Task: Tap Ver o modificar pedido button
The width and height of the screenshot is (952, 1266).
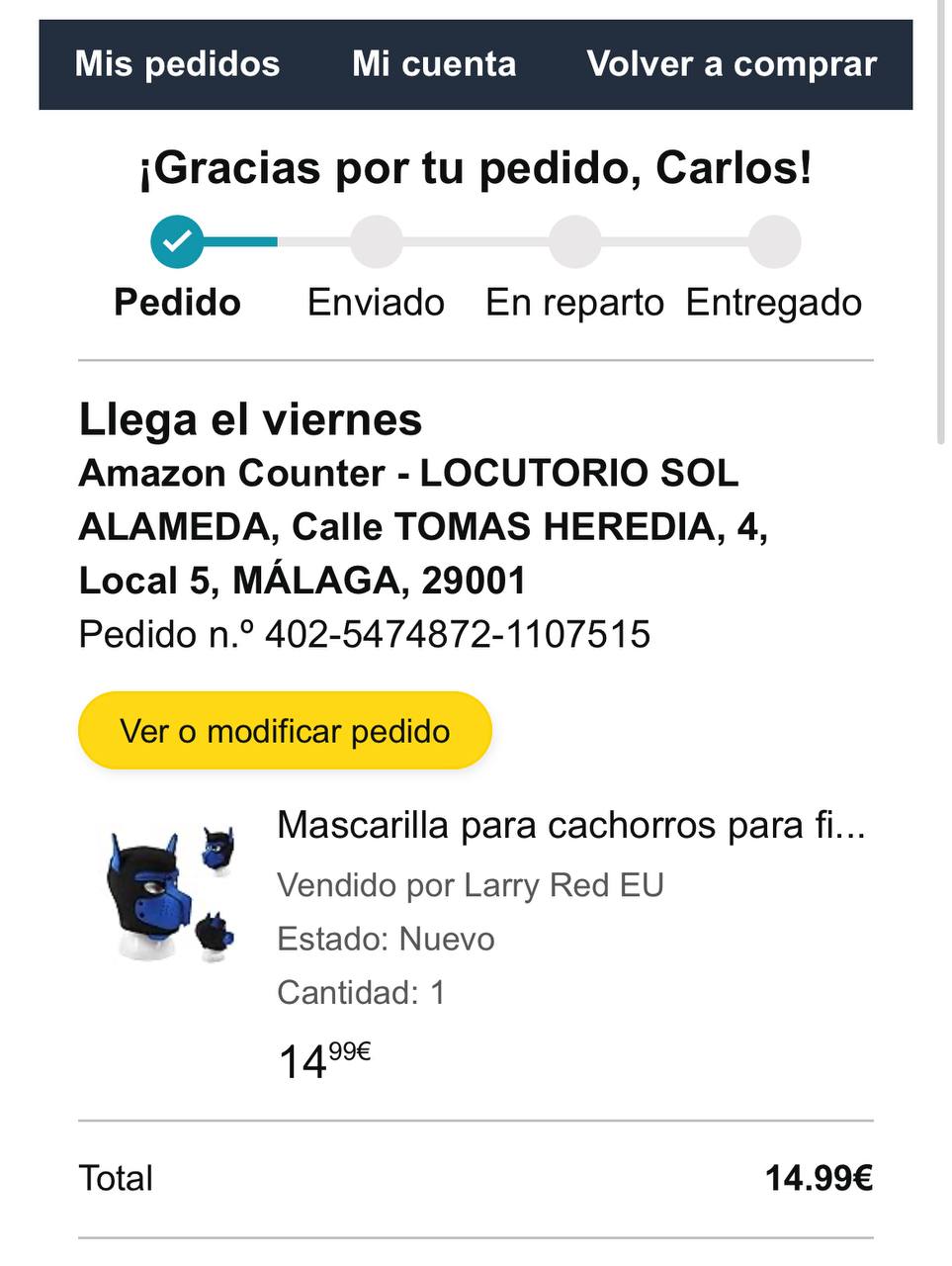Action: point(285,731)
